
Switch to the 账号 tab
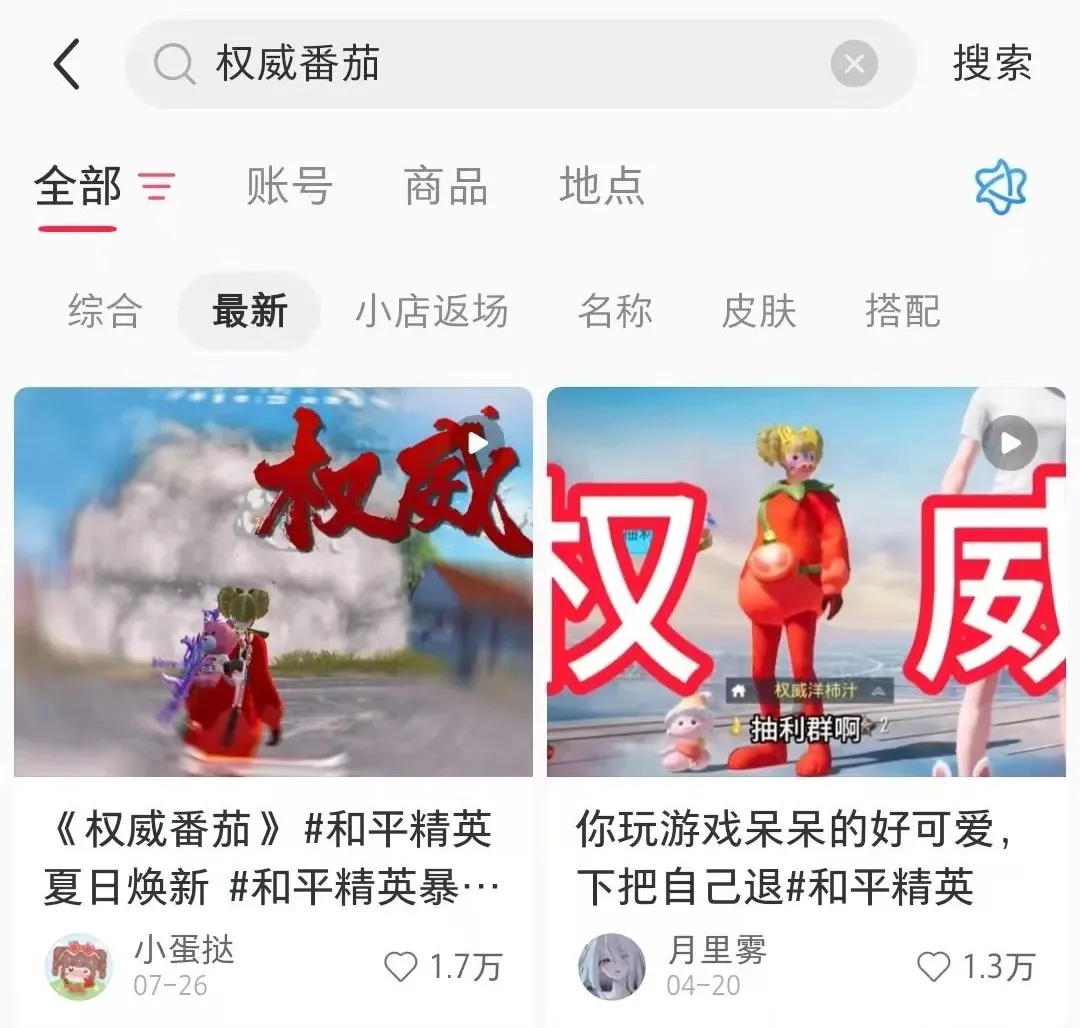(289, 186)
